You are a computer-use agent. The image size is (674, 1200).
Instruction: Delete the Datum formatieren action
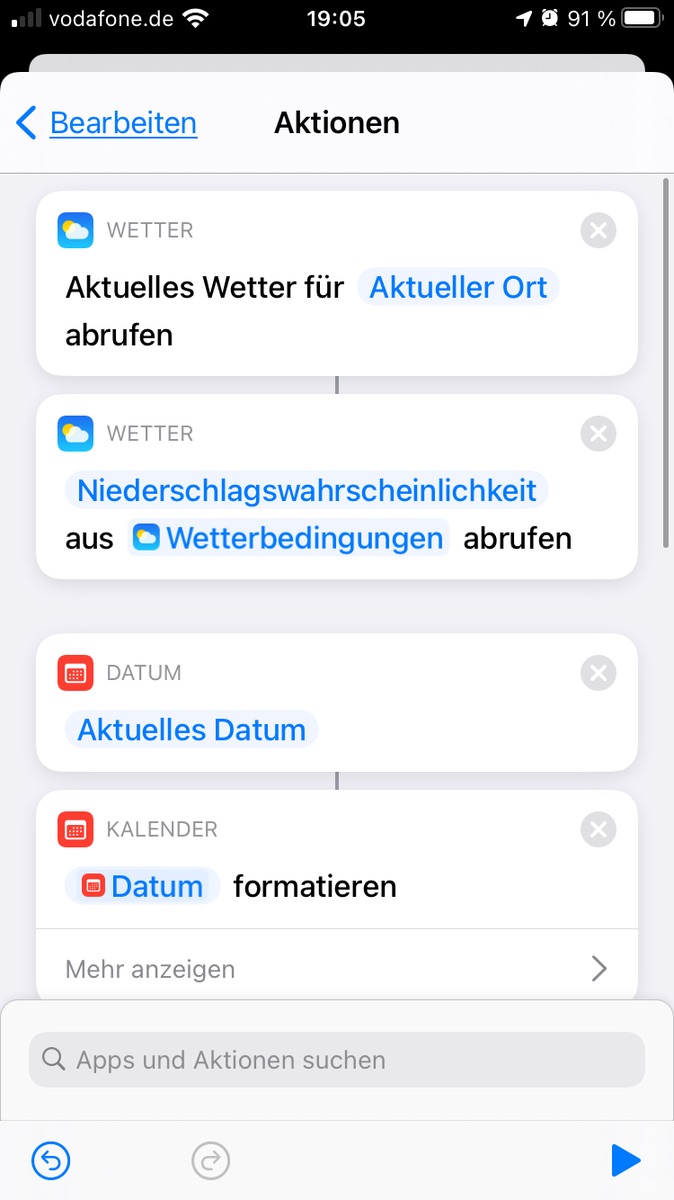[x=598, y=829]
